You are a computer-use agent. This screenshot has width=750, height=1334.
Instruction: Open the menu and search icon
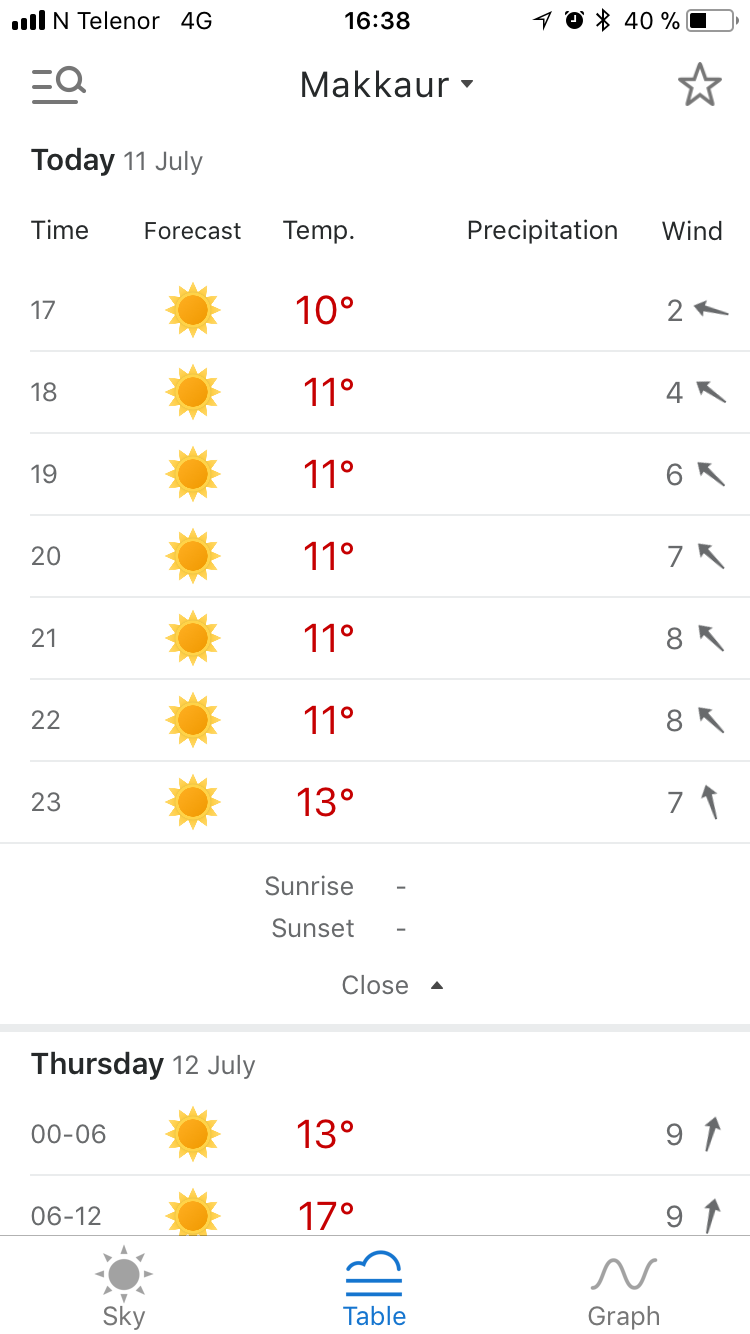pos(58,85)
